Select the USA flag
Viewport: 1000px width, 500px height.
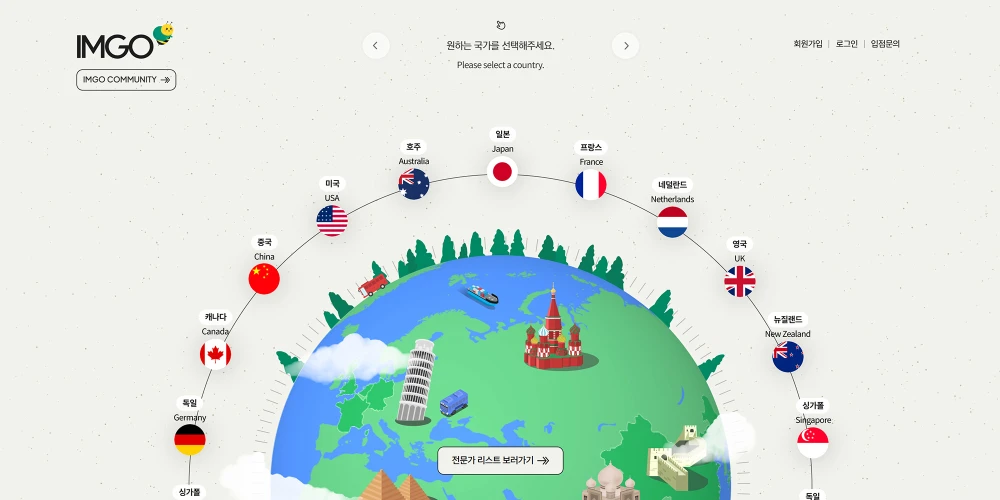(x=332, y=221)
